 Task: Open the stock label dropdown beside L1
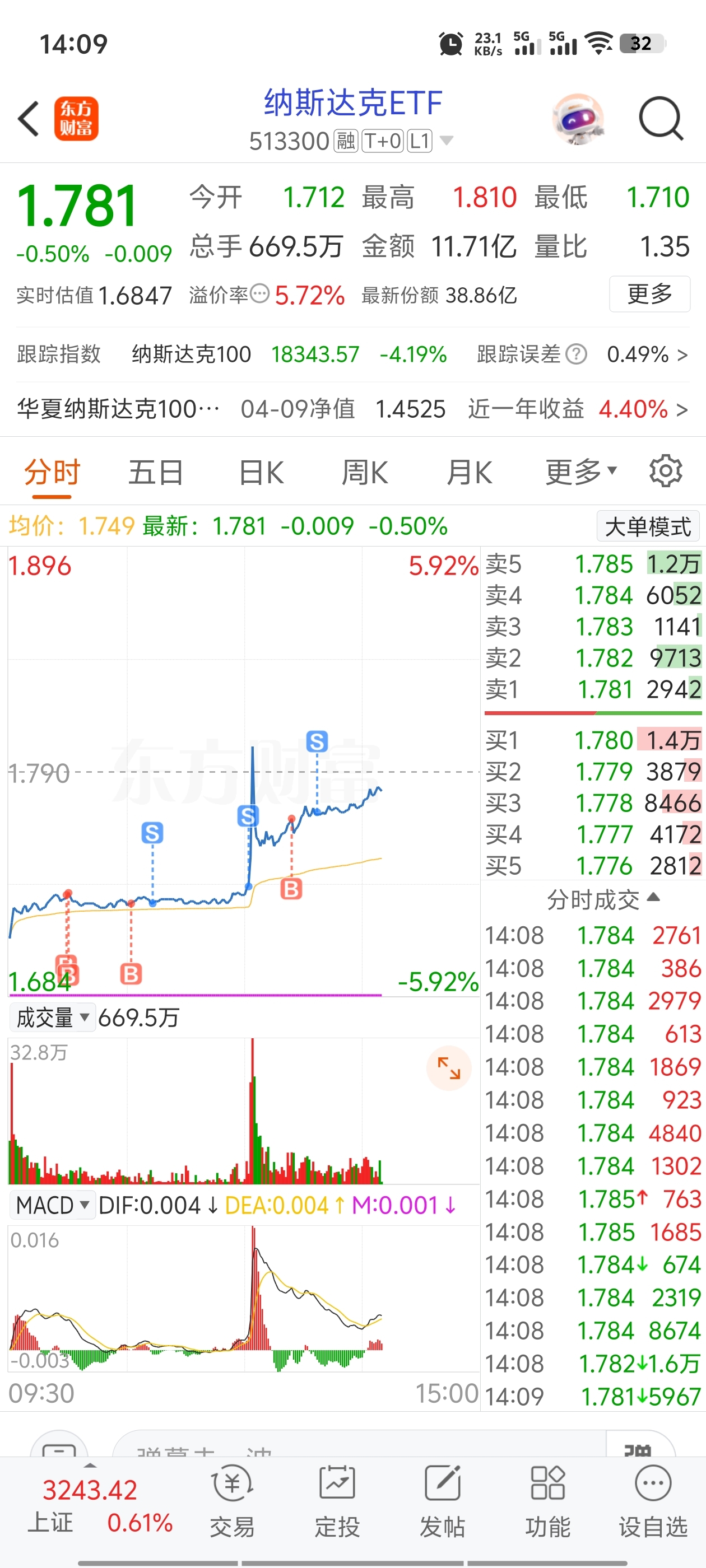click(448, 141)
